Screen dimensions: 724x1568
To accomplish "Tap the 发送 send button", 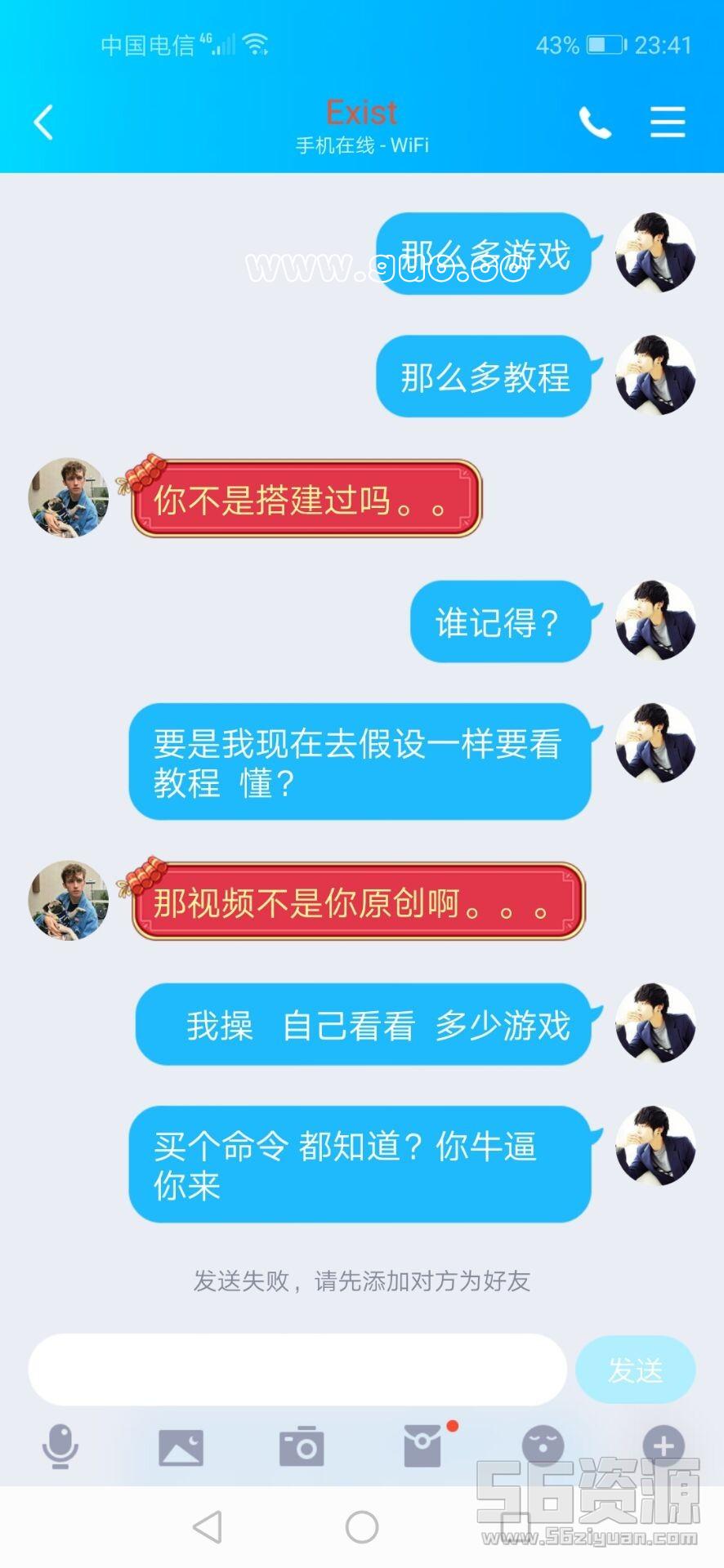I will pyautogui.click(x=635, y=1370).
